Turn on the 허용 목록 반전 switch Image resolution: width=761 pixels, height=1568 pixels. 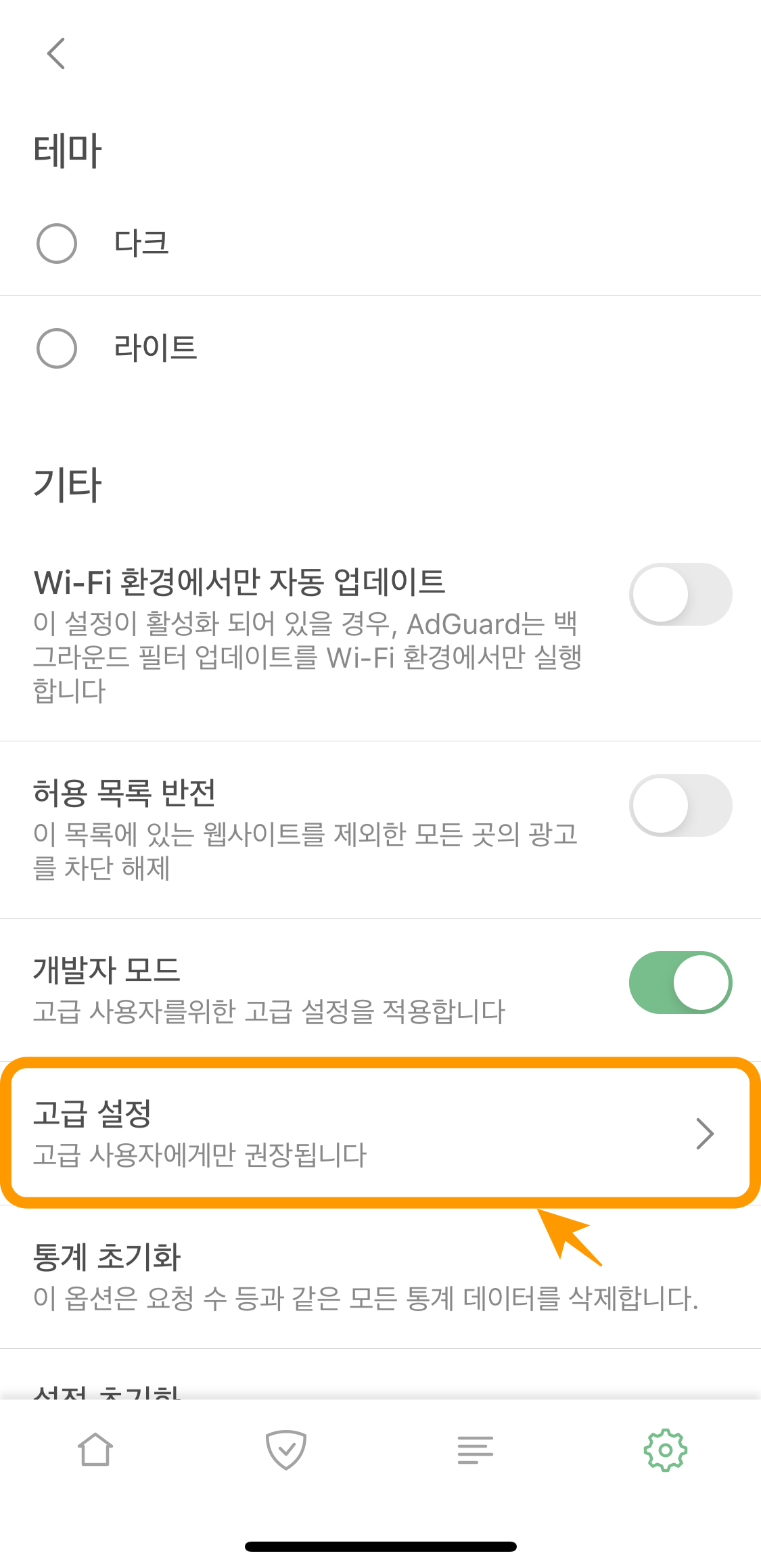(x=681, y=806)
